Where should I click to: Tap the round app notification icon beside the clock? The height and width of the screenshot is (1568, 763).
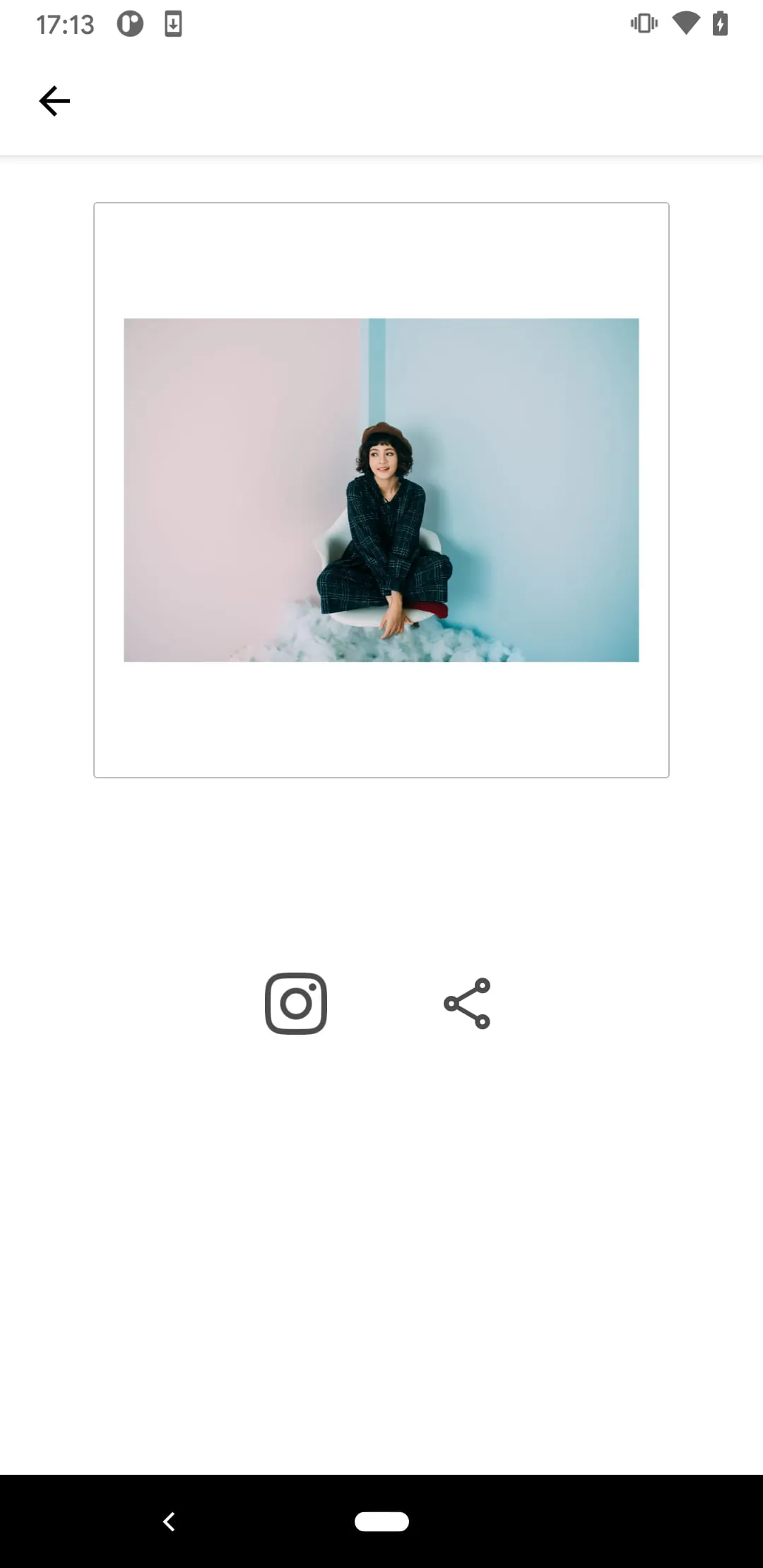[131, 23]
